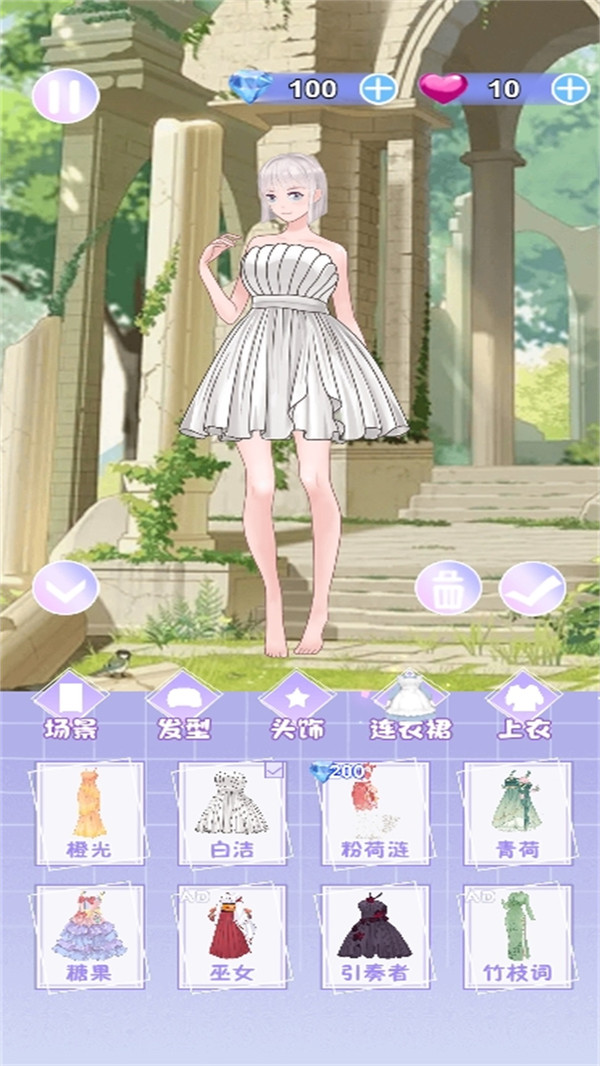Image resolution: width=600 pixels, height=1066 pixels.
Task: Pause the game
Action: click(65, 96)
